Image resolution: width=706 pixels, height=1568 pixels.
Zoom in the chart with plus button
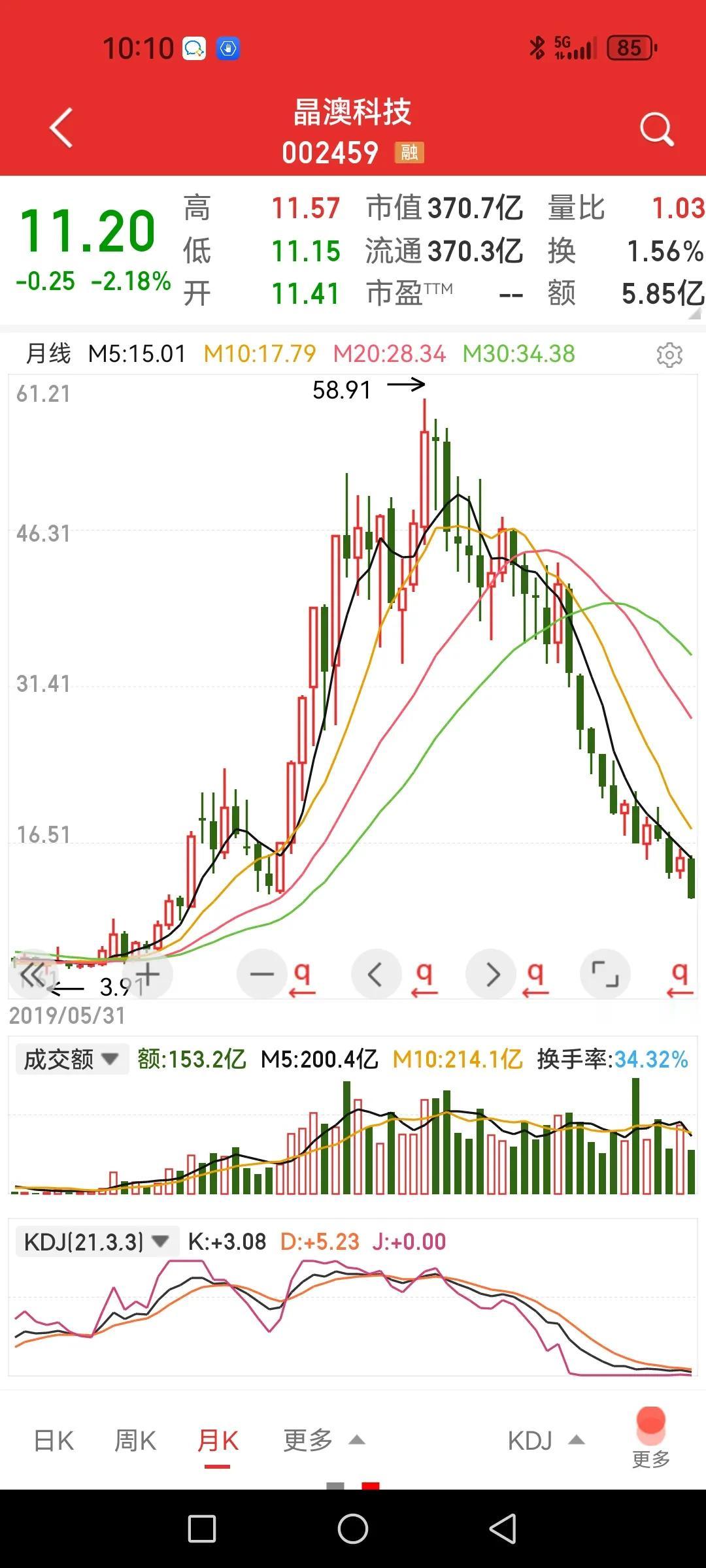tap(148, 975)
